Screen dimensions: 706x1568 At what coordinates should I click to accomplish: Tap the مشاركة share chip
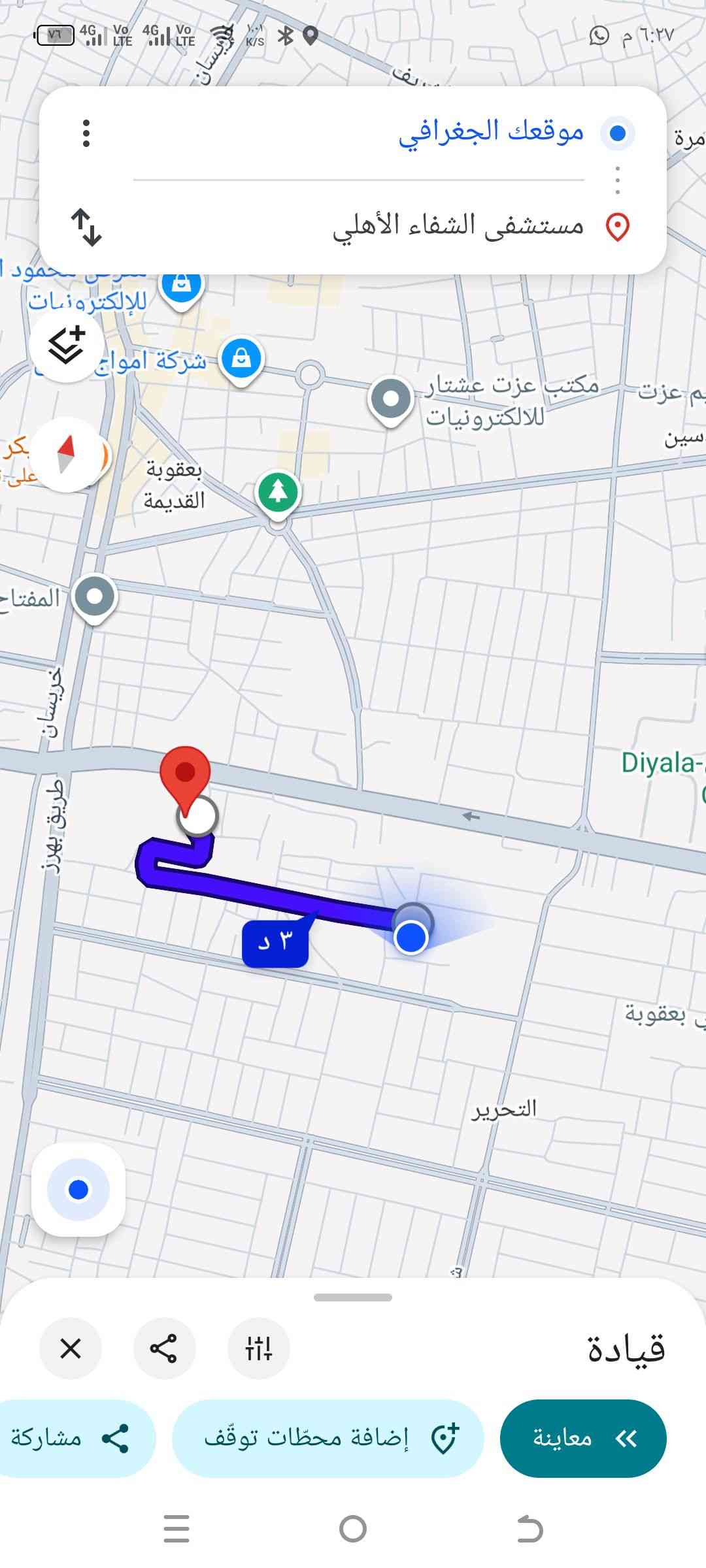[x=72, y=1438]
